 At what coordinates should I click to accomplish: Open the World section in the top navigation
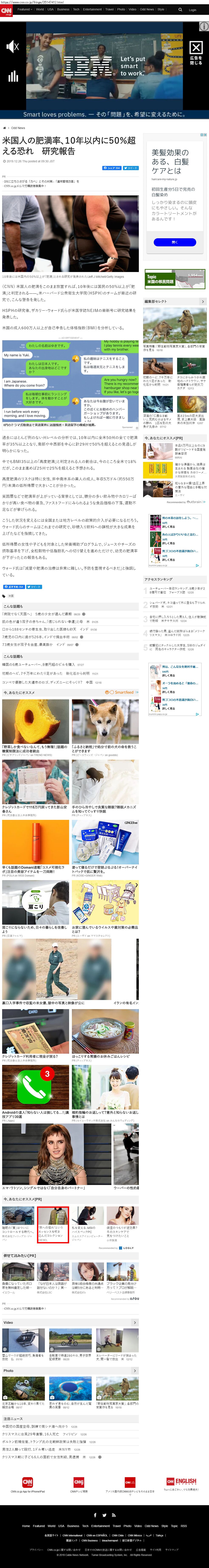tap(40, 10)
